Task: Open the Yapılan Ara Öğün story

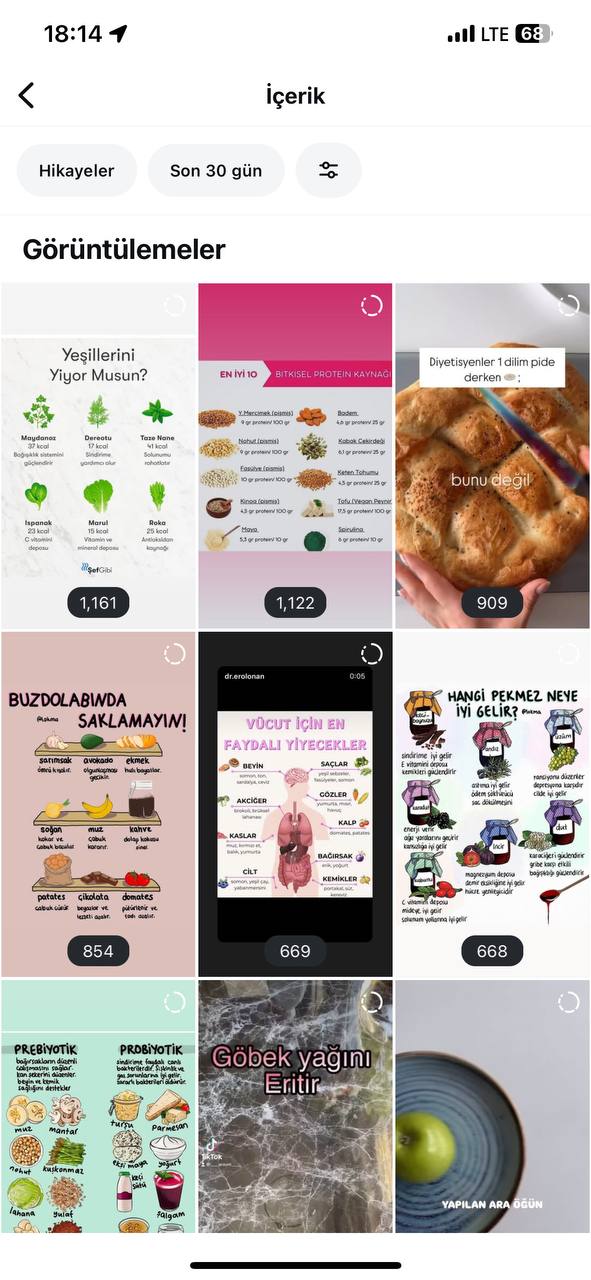Action: (x=493, y=1106)
